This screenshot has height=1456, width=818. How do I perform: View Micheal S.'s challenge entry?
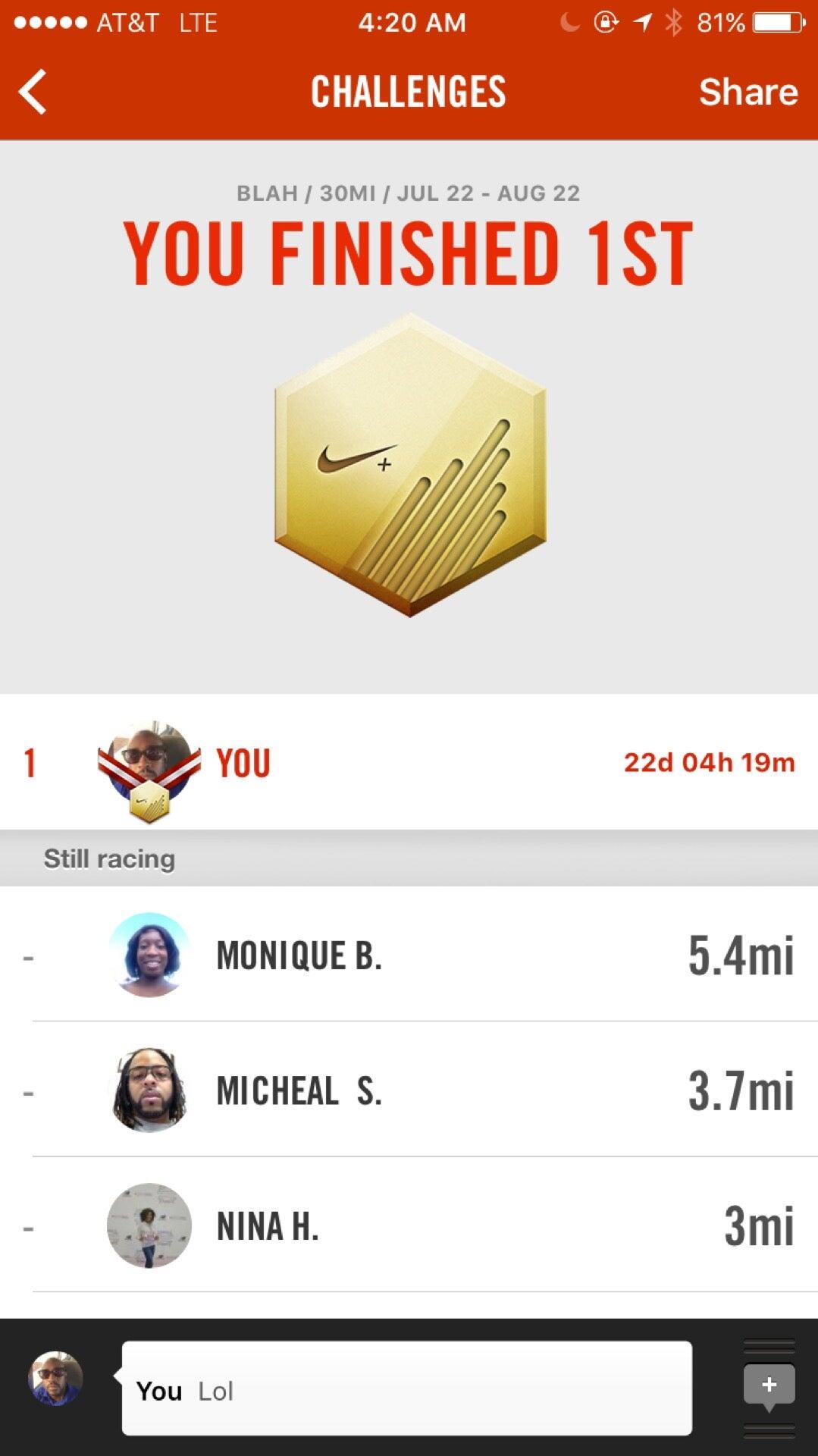point(409,1090)
